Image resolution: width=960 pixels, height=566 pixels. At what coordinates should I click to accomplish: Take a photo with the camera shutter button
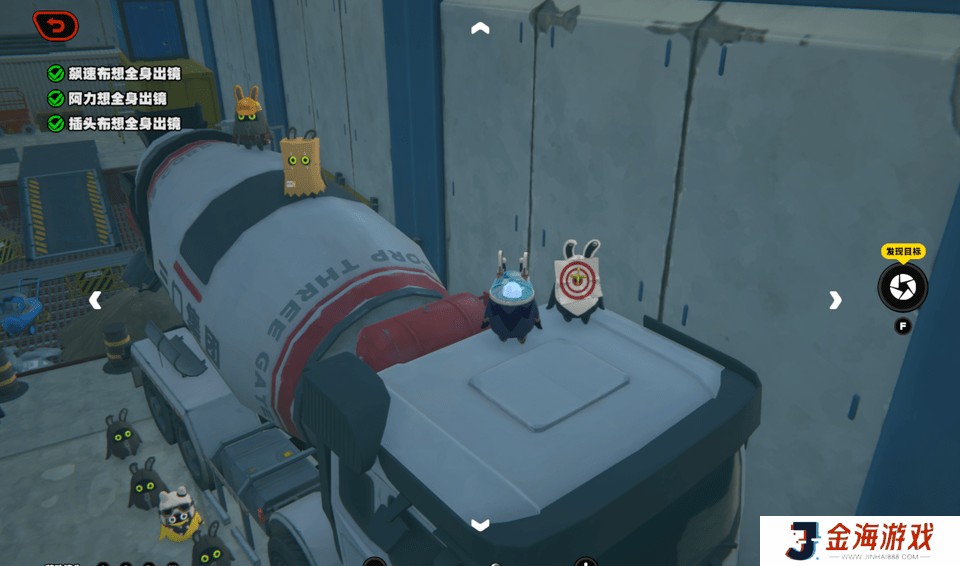pos(902,288)
